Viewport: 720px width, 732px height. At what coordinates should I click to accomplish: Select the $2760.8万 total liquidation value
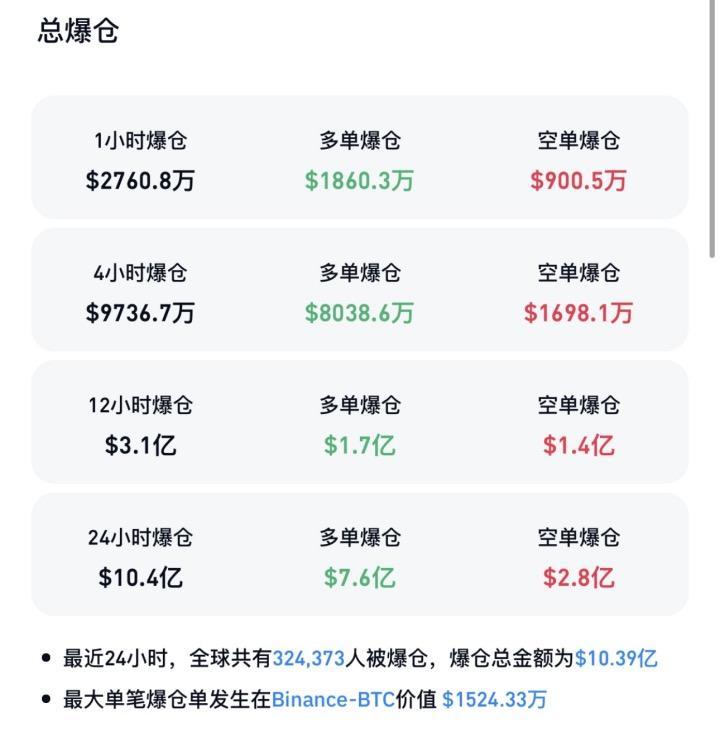point(140,181)
